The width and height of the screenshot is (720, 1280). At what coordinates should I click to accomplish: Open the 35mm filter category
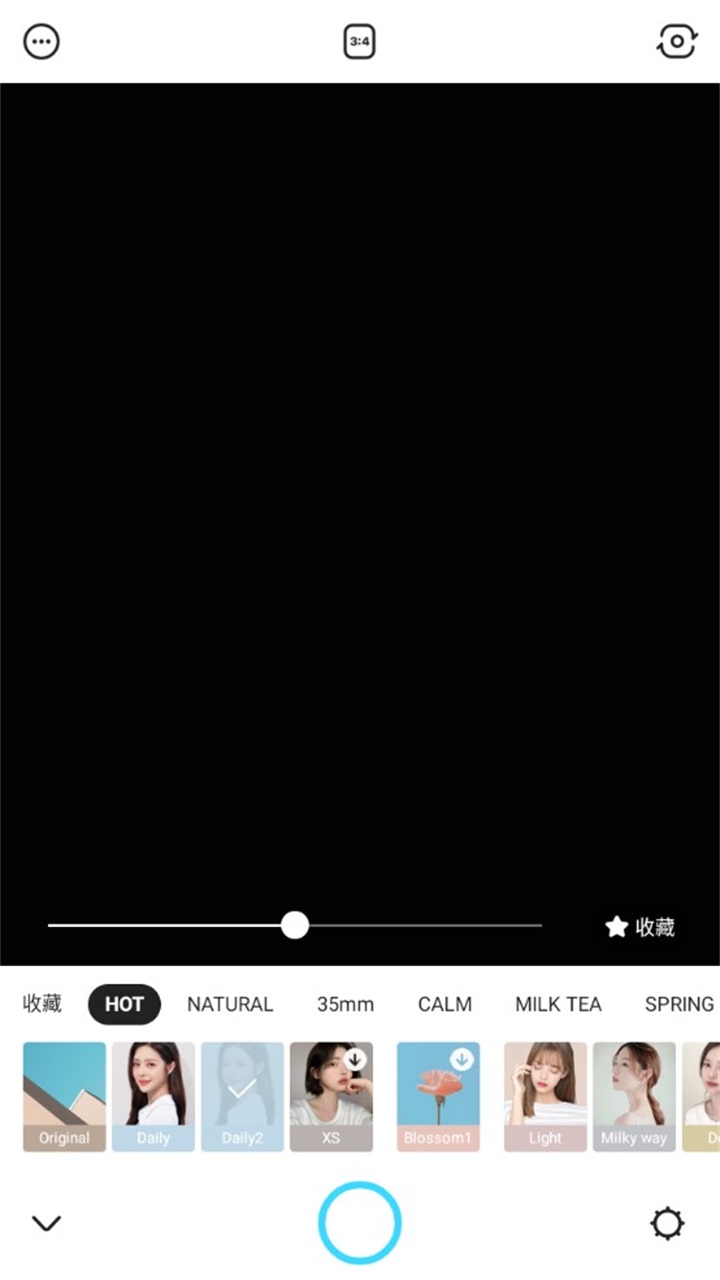345,1004
